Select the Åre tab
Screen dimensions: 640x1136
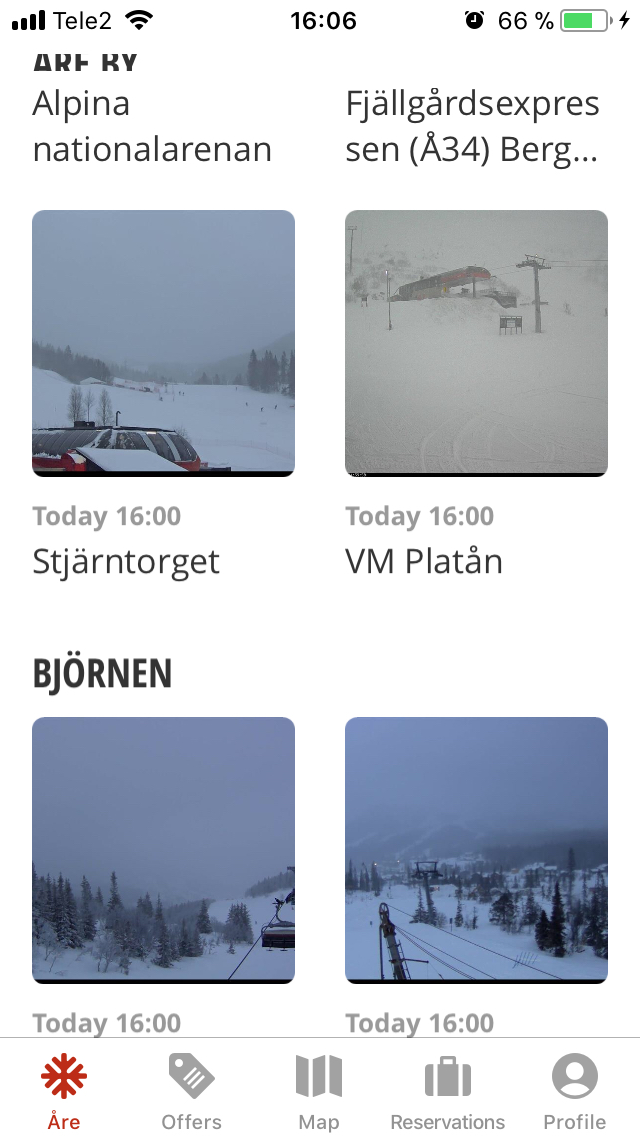(64, 1090)
